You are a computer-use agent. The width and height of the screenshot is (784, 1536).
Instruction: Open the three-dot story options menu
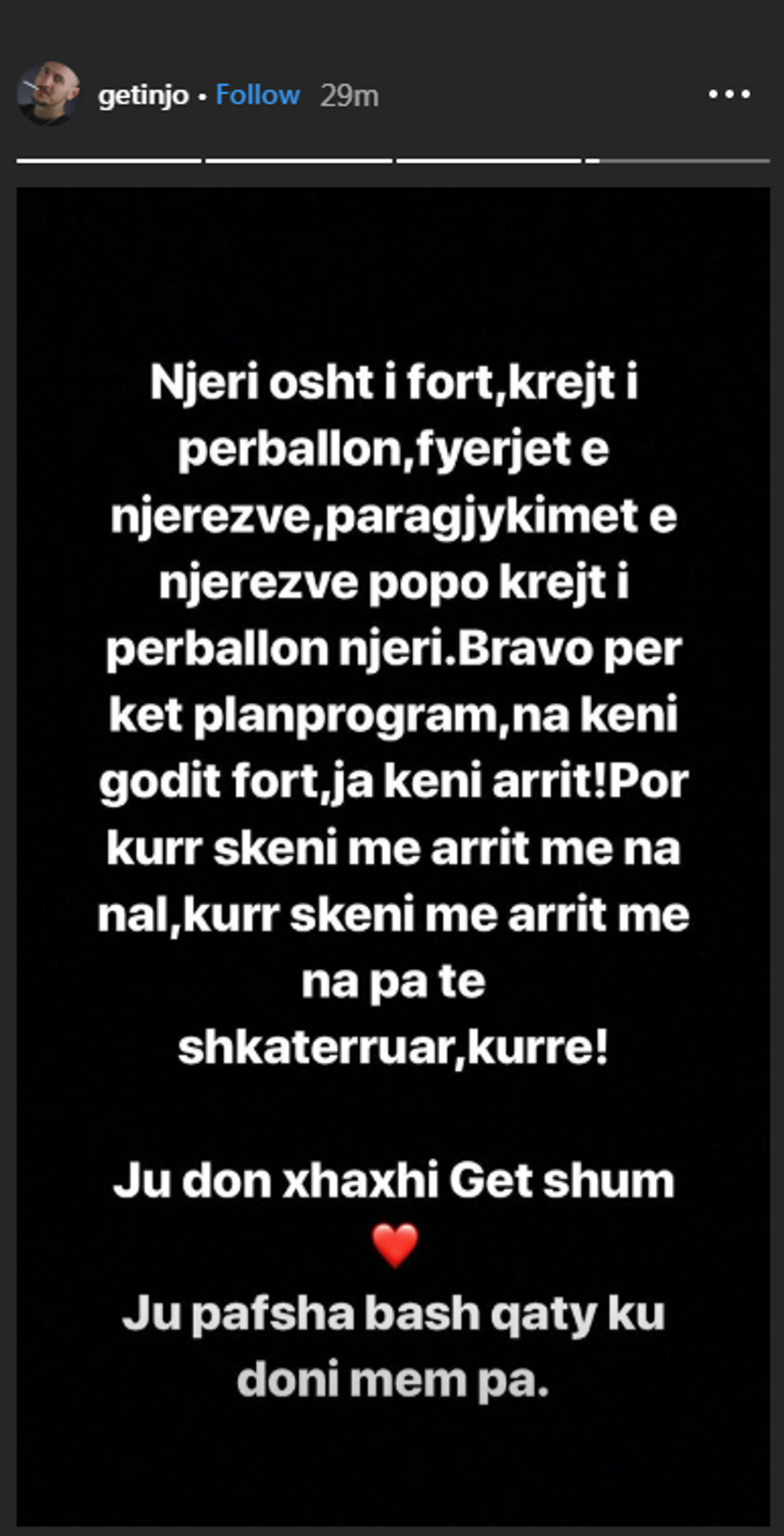click(729, 94)
